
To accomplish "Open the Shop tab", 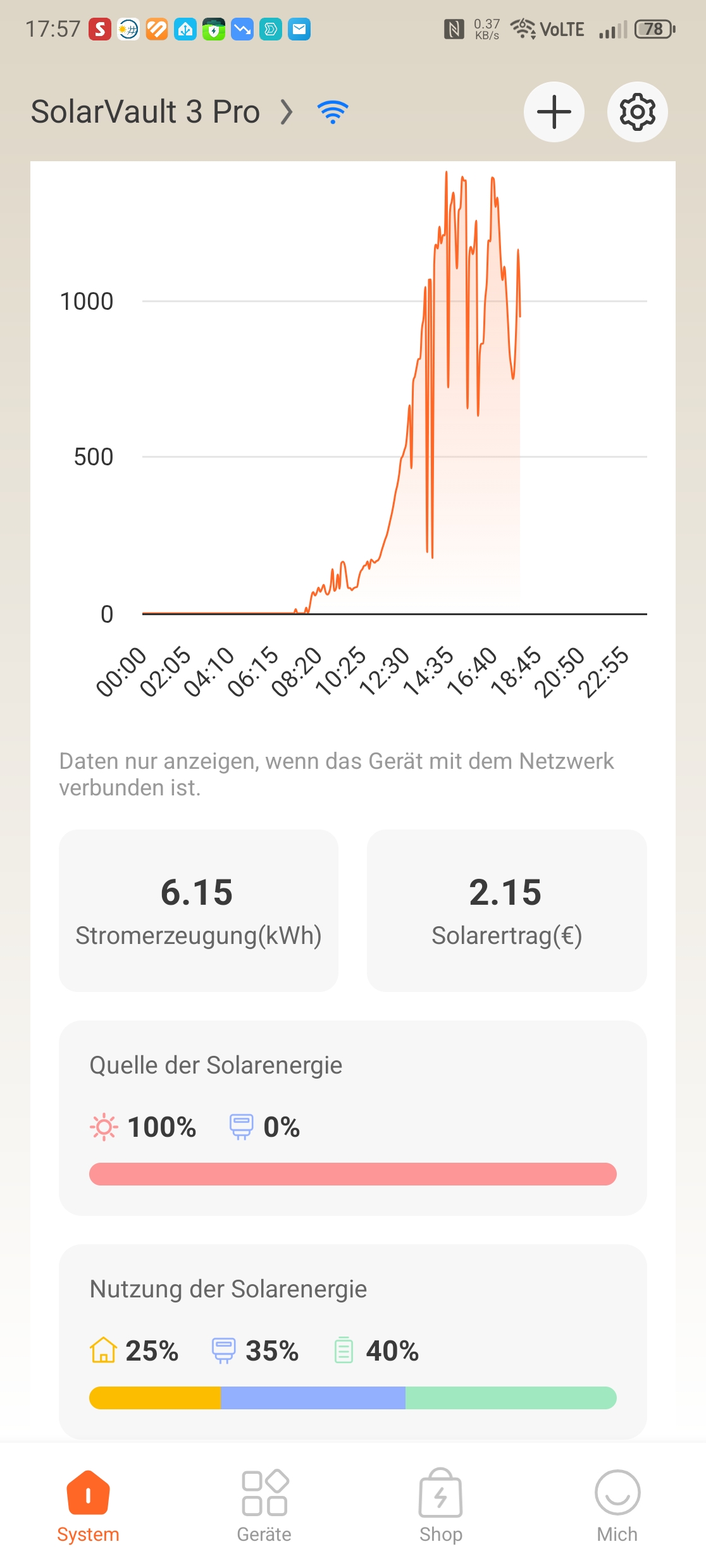I will (x=441, y=1506).
